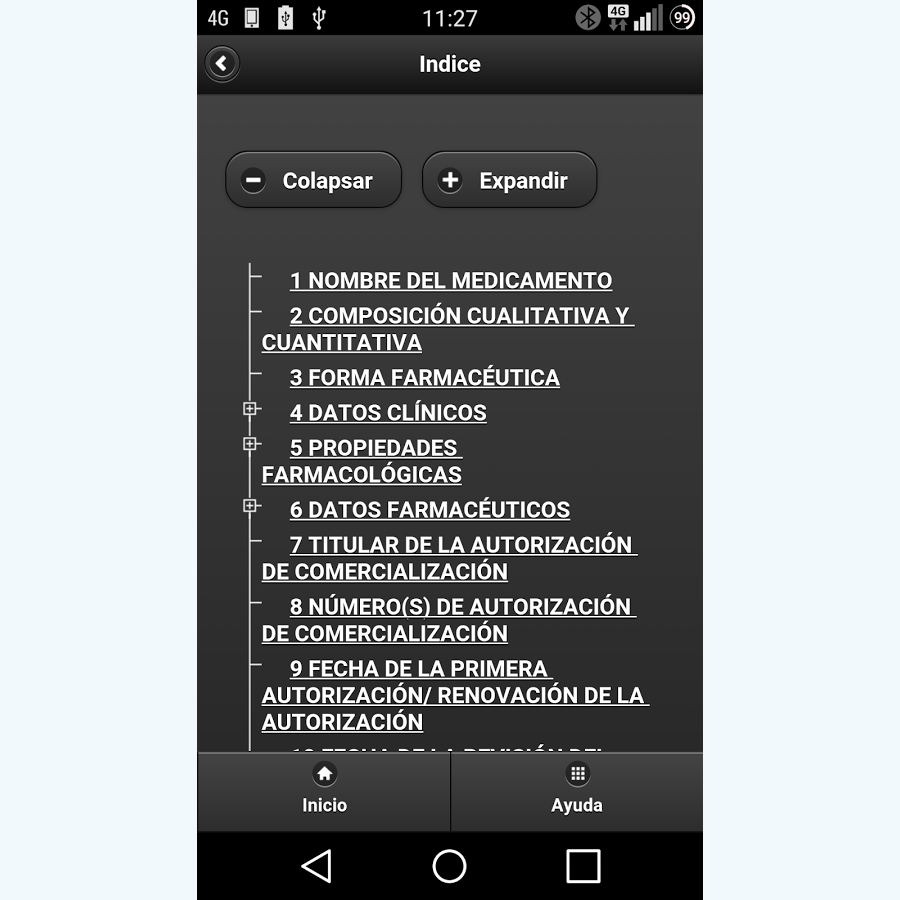Open 7 Titular de la autorización
This screenshot has width=900, height=900.
click(x=462, y=546)
